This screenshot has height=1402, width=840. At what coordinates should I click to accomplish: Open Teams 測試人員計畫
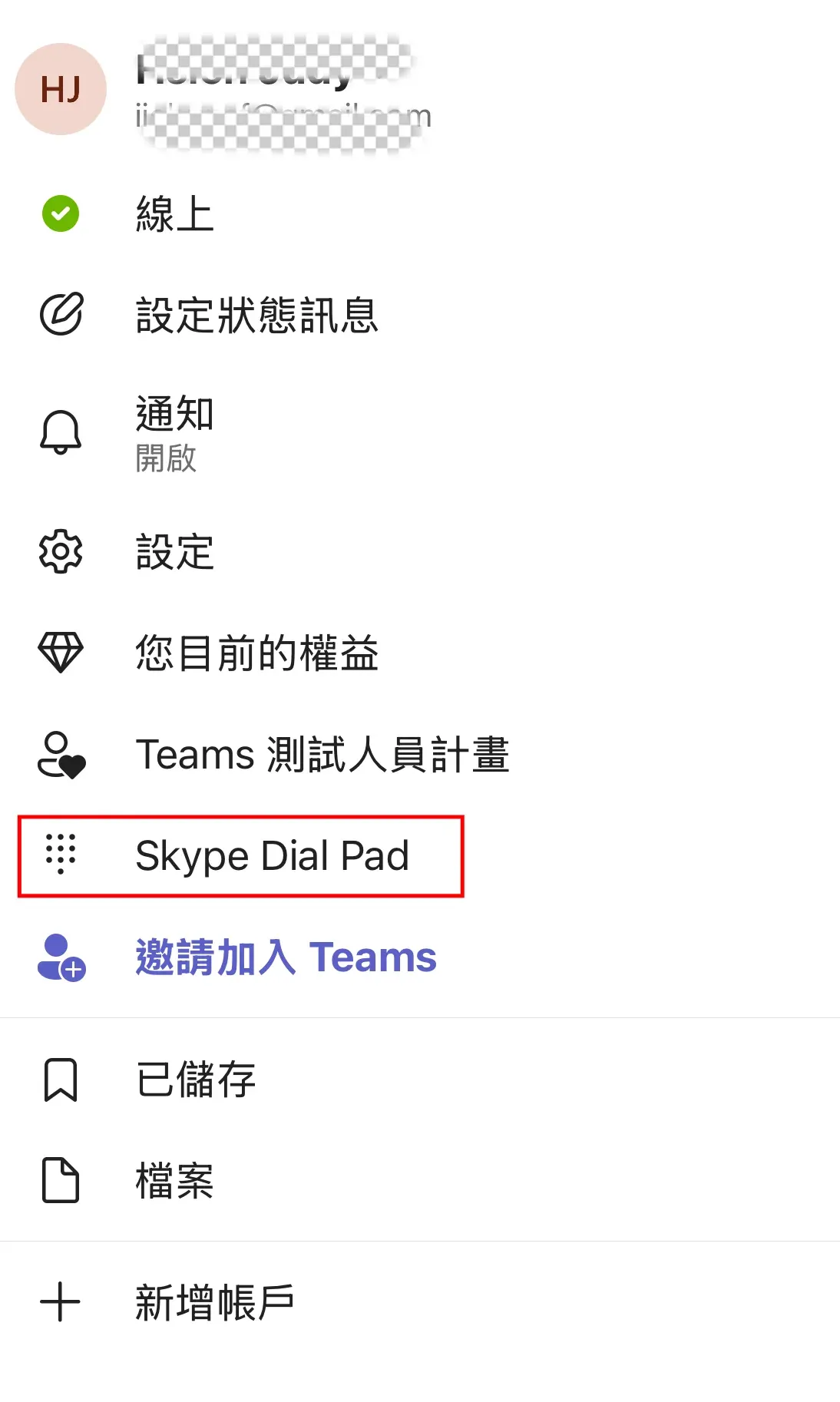(420, 755)
